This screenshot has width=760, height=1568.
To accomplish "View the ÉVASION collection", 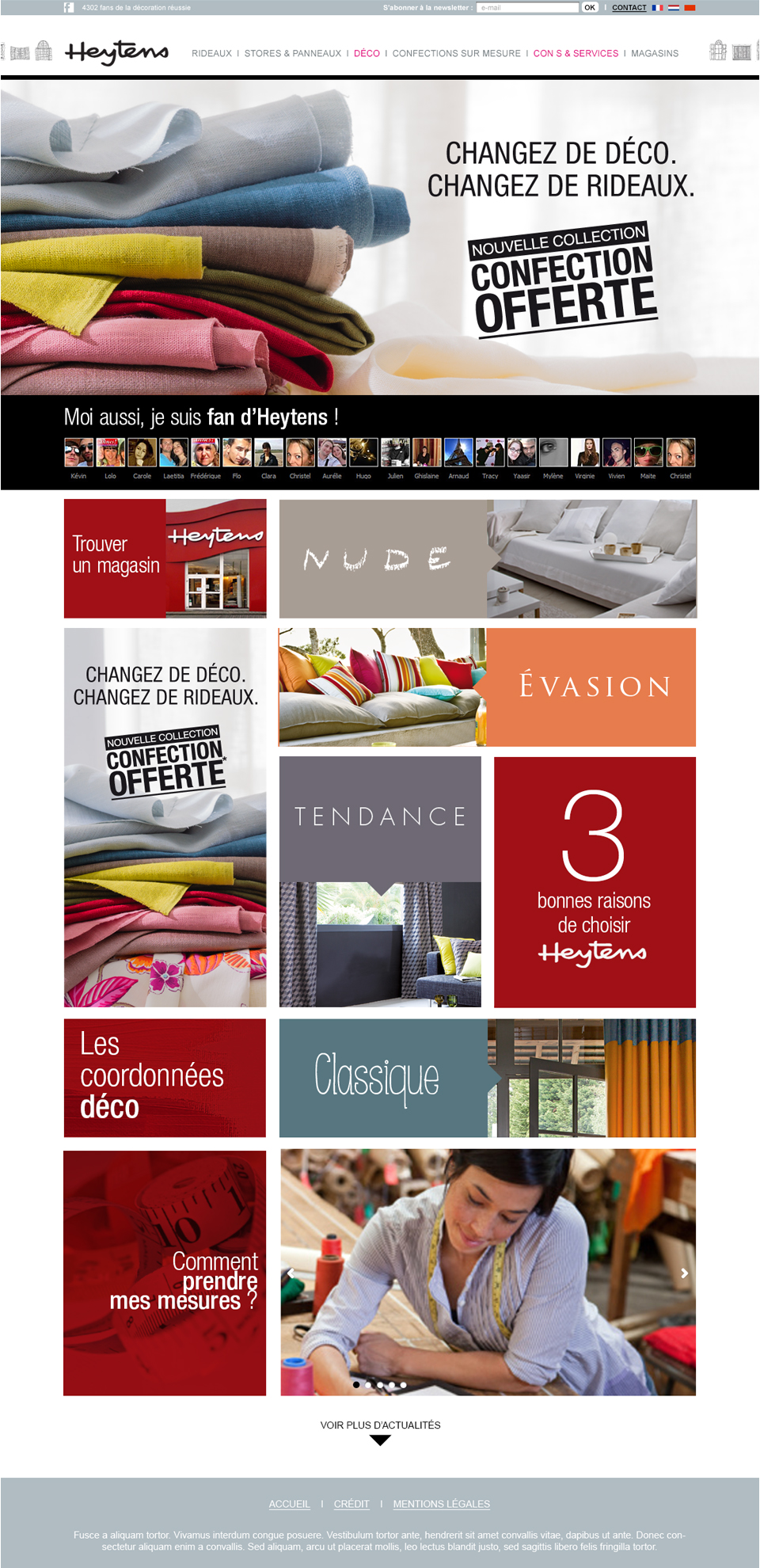I will (488, 687).
